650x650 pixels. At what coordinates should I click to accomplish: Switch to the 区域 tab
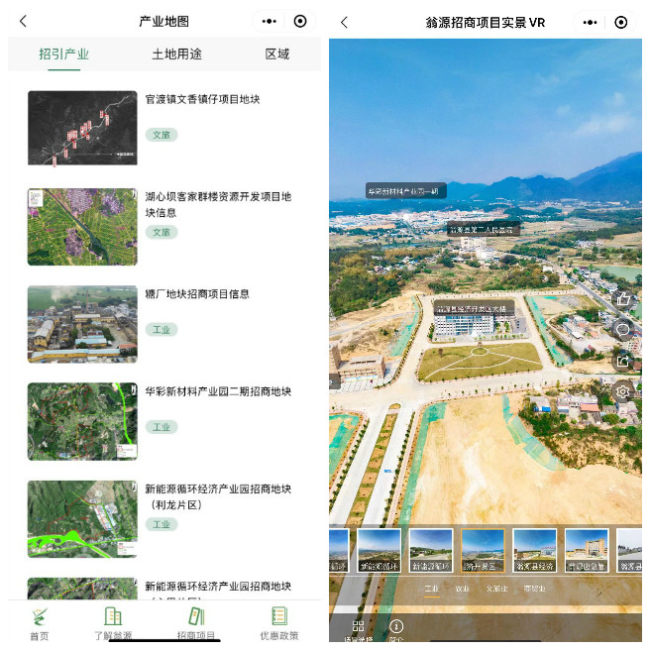[277, 54]
